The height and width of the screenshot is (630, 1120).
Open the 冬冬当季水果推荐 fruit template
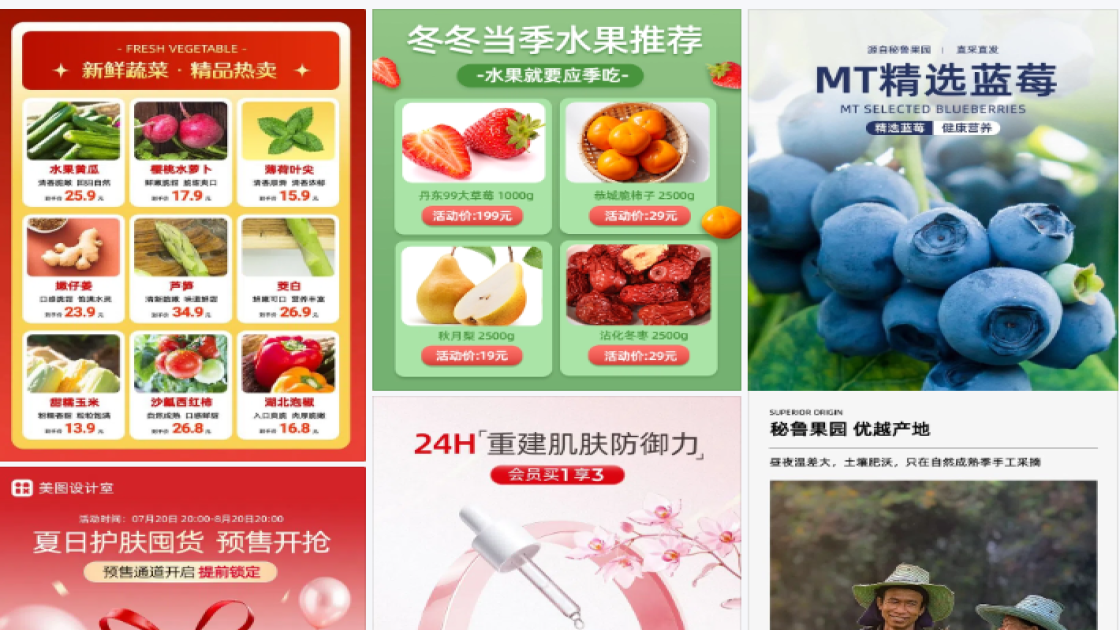tap(556, 200)
